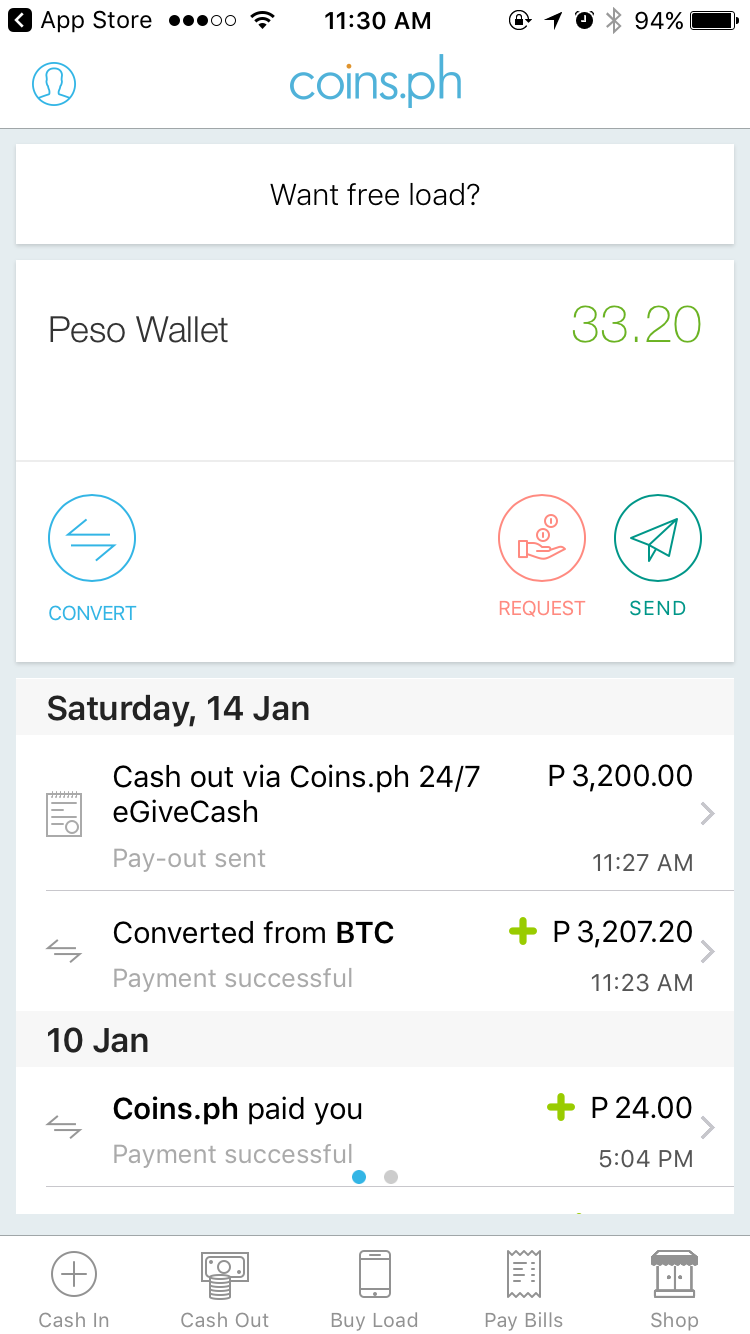View the Converted from BTC transaction
This screenshot has width=750, height=1334.
tap(375, 951)
